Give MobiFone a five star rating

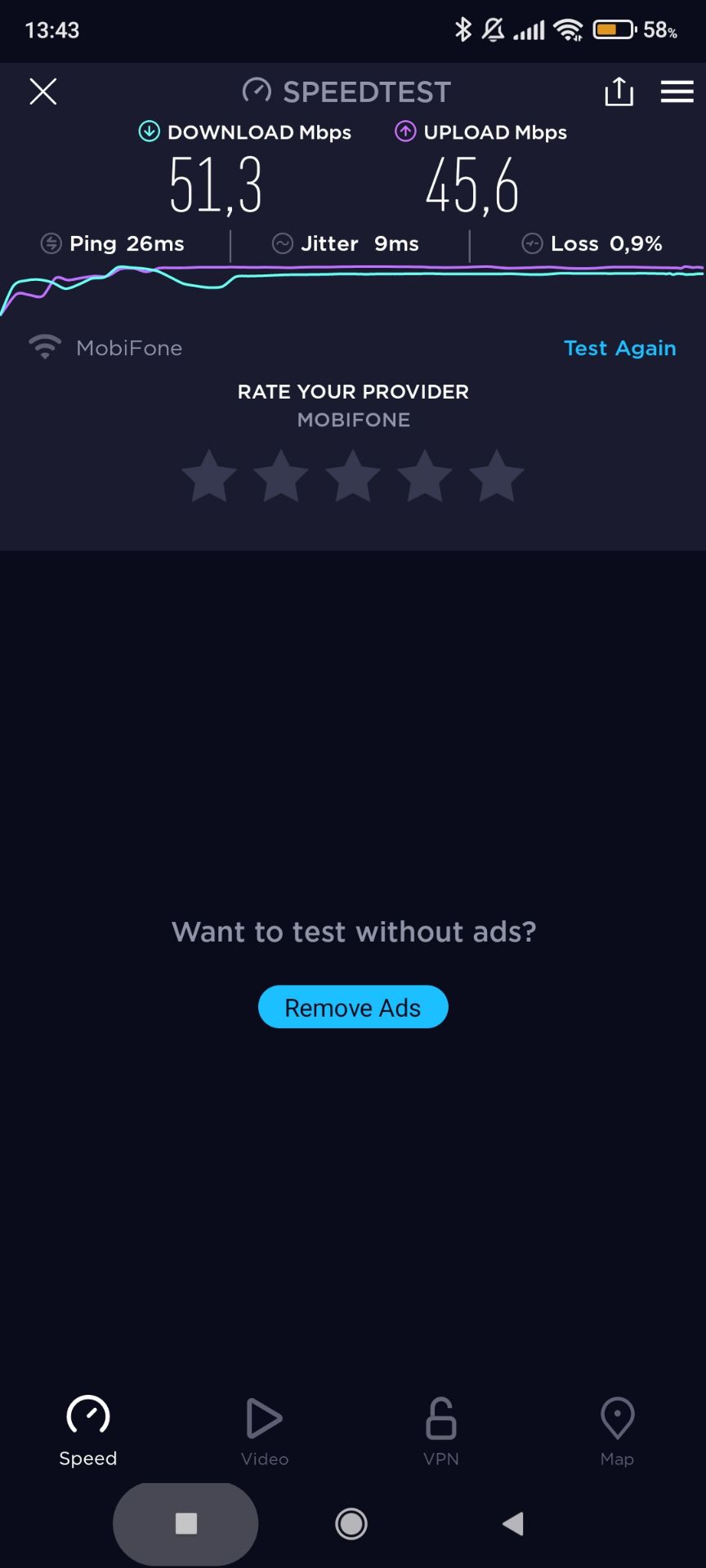pos(497,476)
